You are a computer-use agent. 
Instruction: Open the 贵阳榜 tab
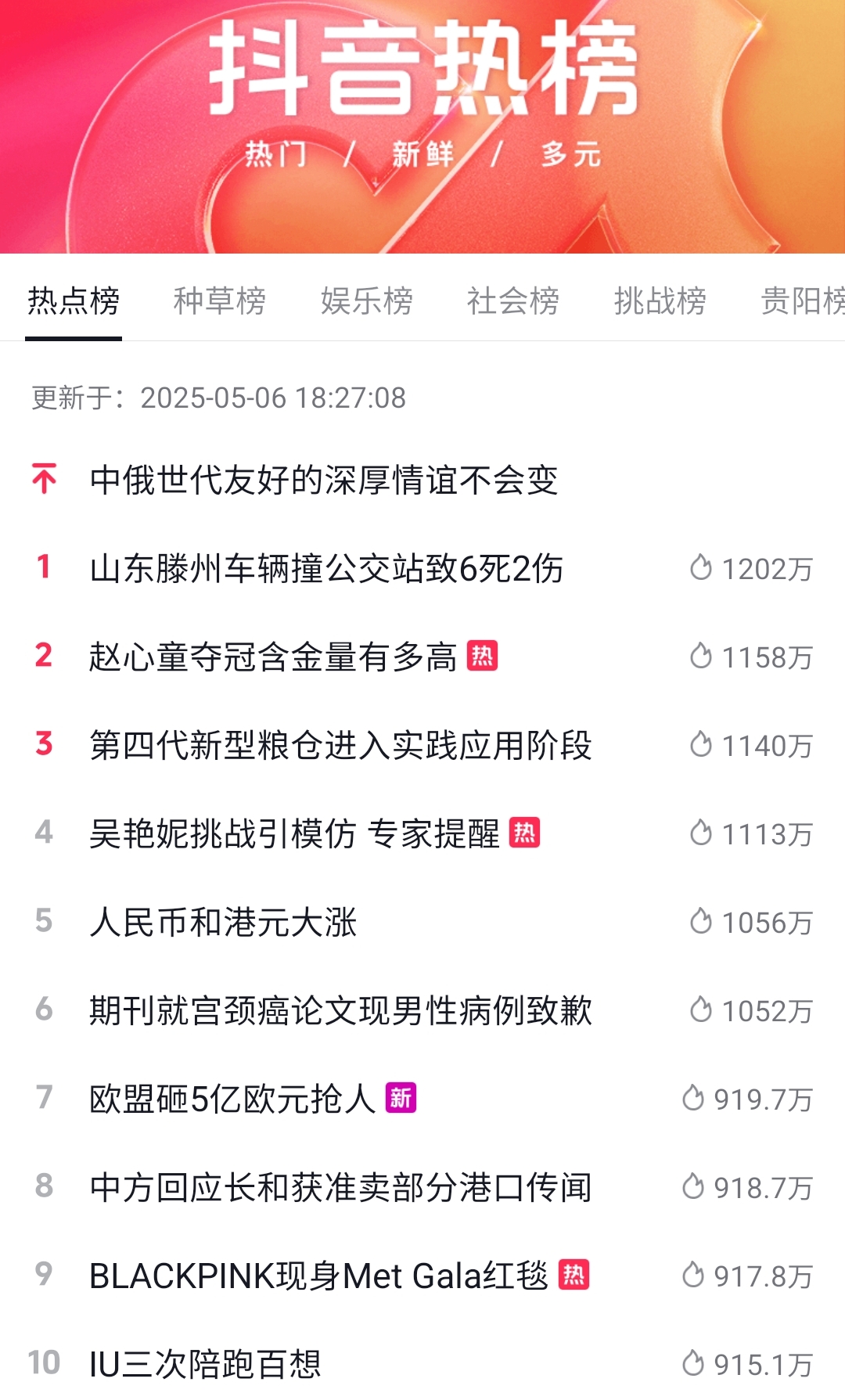[803, 301]
